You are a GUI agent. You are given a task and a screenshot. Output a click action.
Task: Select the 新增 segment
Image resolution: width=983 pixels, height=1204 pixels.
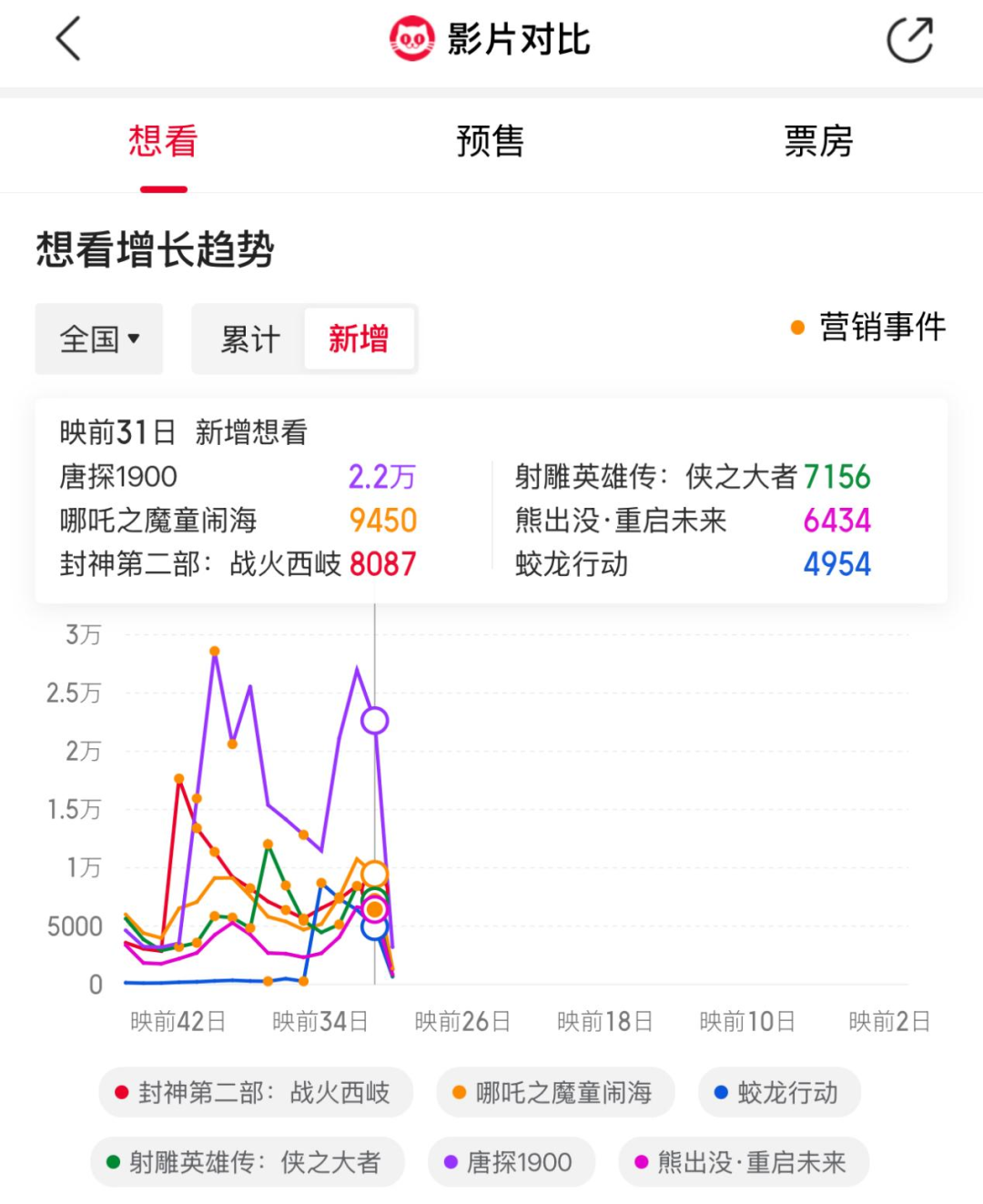point(359,339)
